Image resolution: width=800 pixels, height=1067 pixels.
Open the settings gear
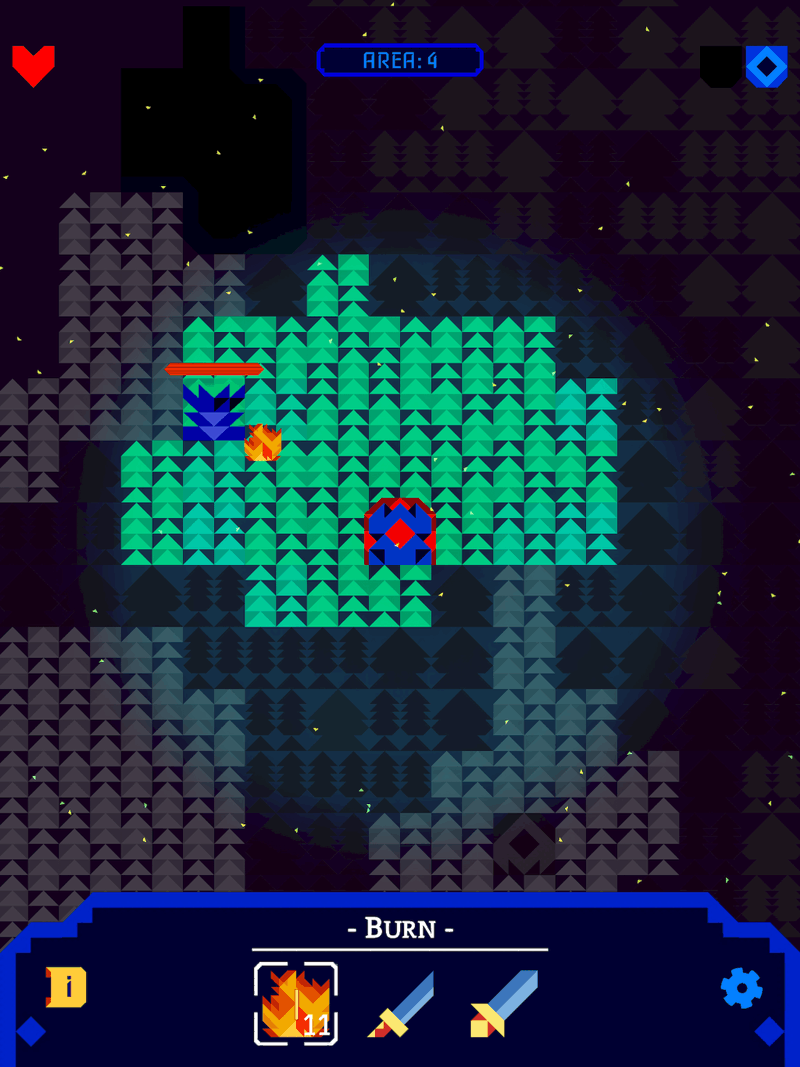[741, 988]
